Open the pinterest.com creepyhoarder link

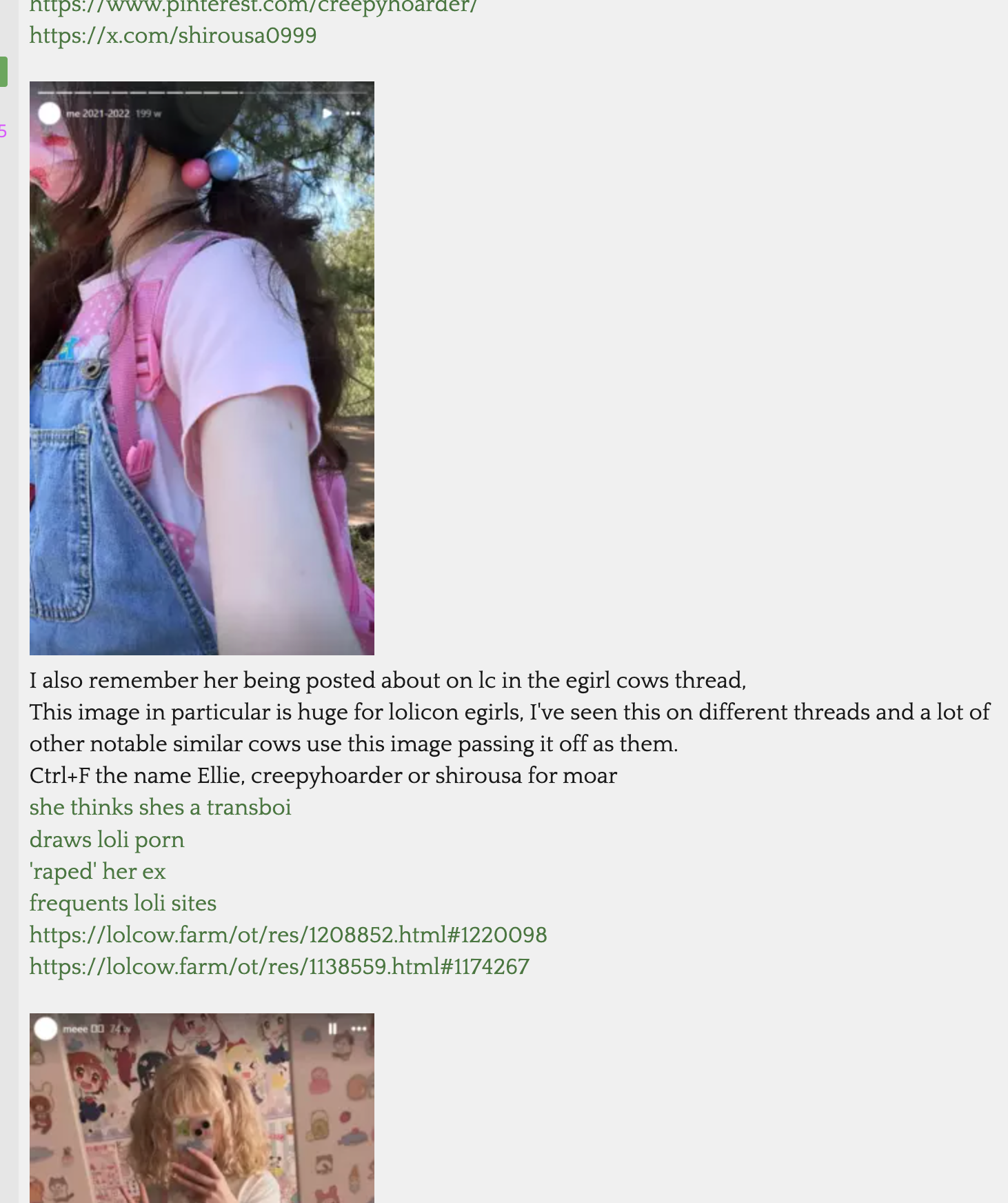coord(253,7)
